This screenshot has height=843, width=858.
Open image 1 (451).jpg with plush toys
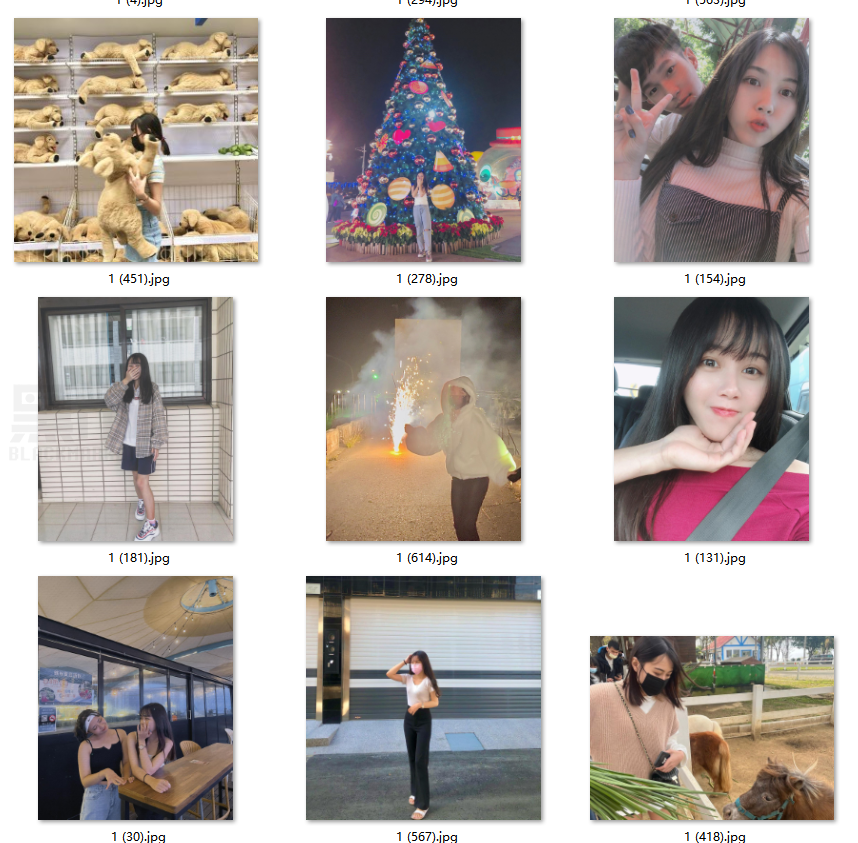pos(136,140)
